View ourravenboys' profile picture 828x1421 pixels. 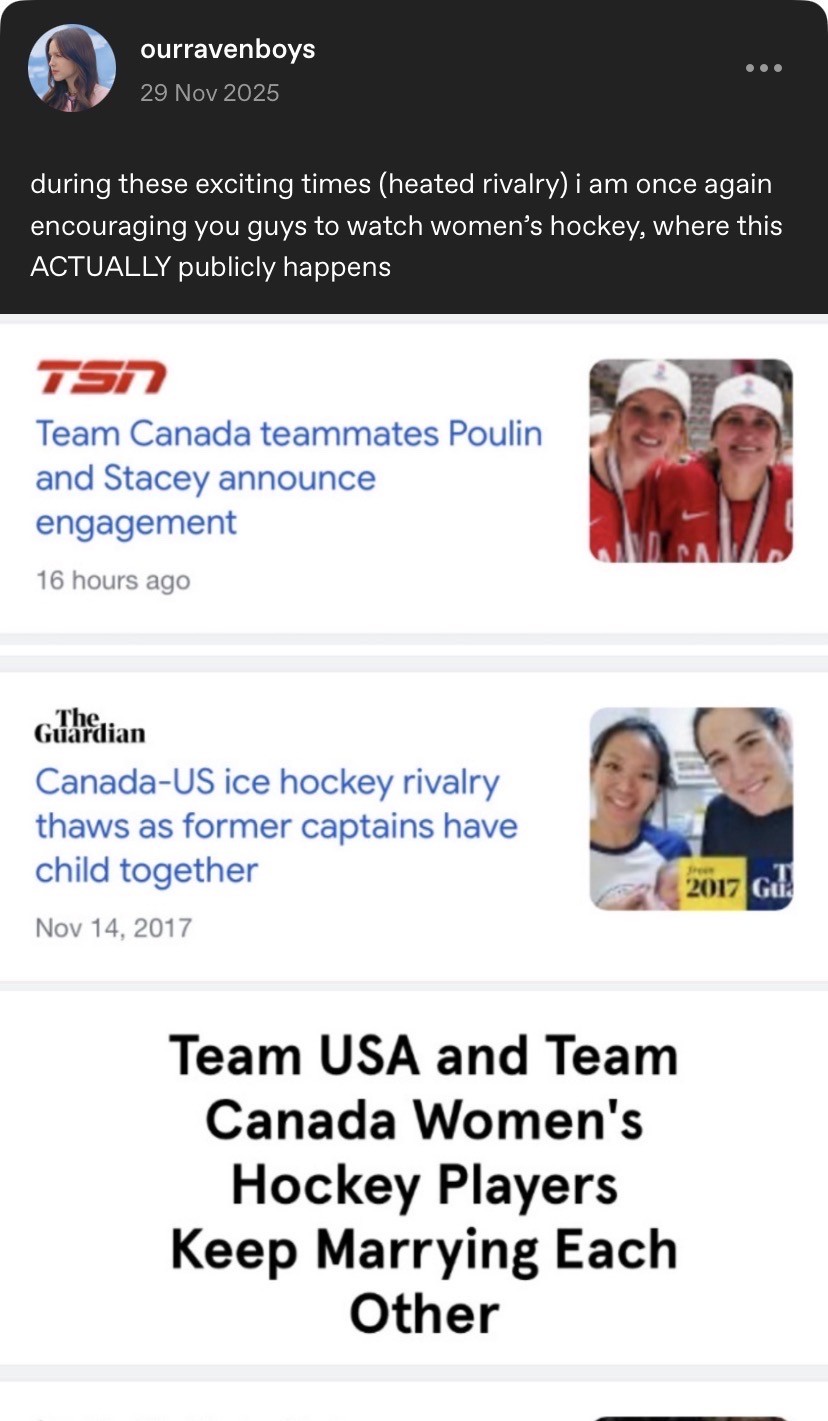click(72, 68)
